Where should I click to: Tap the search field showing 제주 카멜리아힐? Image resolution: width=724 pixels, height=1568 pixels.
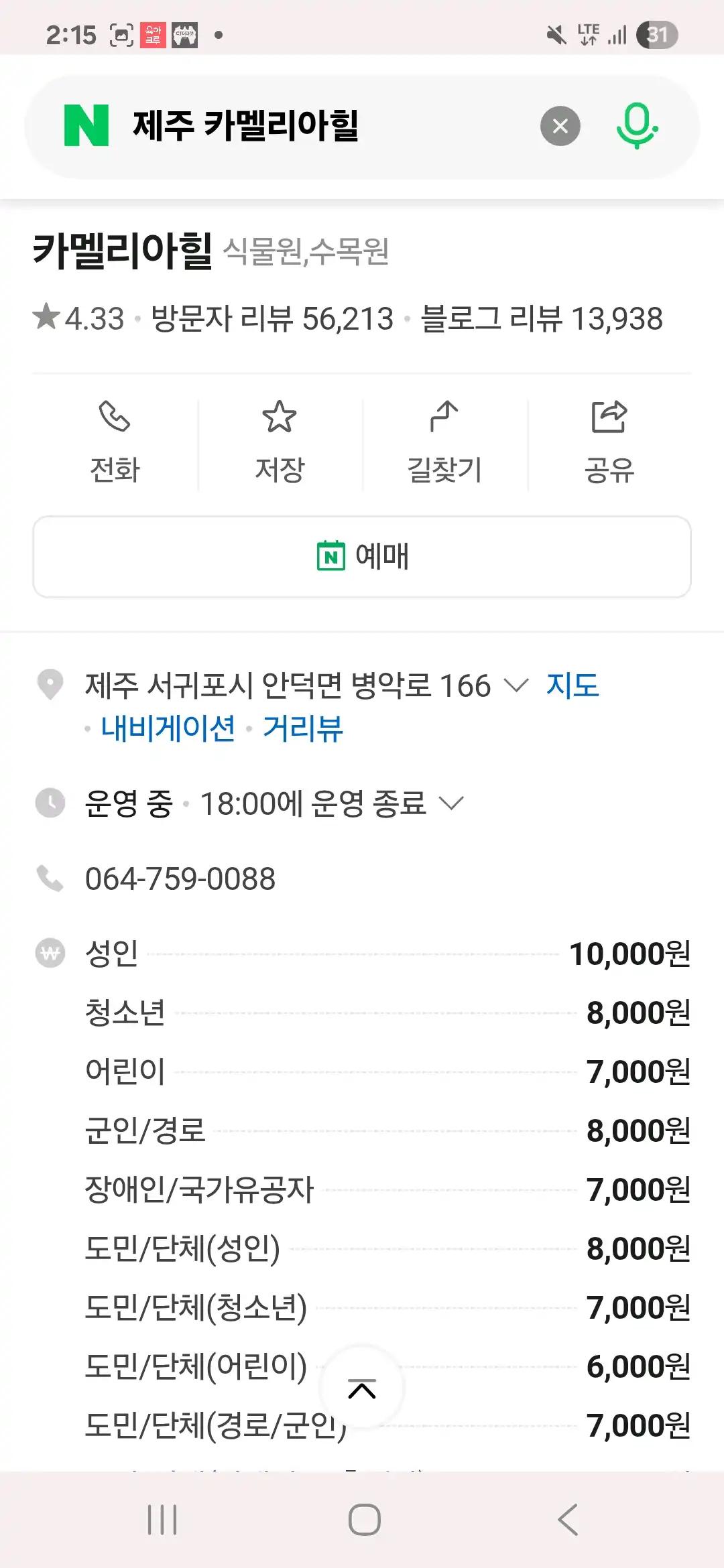point(302,125)
